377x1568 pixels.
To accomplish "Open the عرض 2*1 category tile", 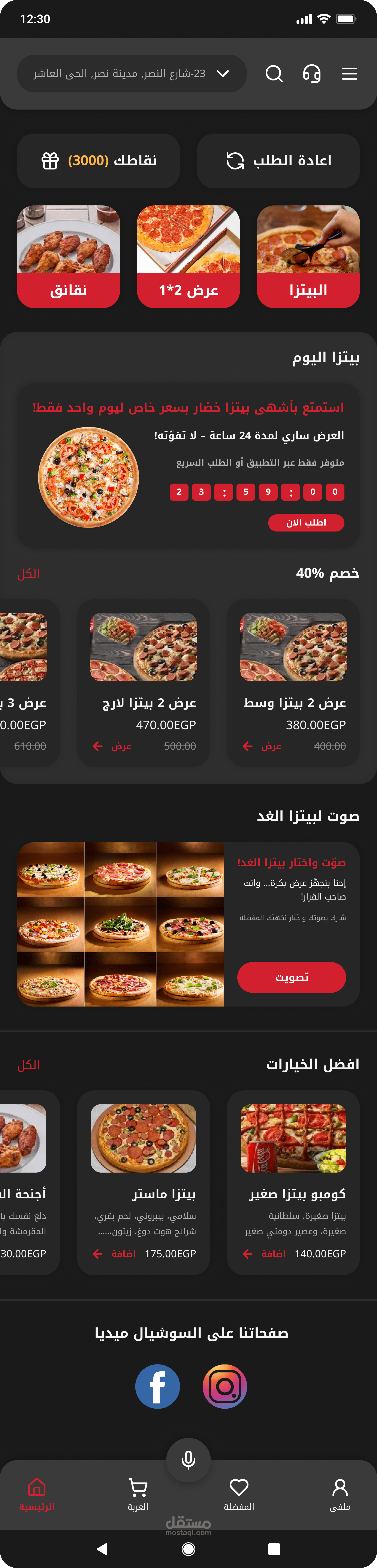I will 188,257.
